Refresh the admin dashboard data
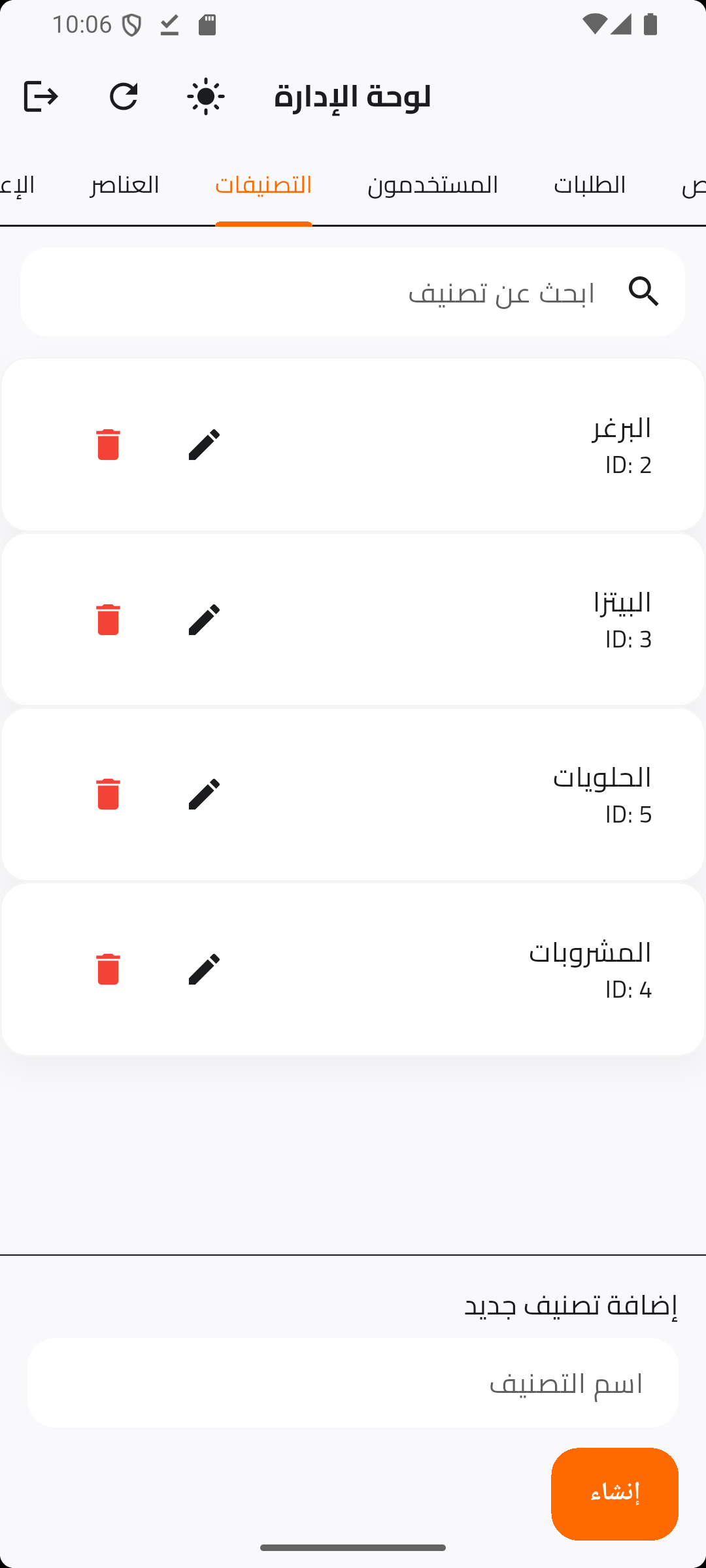This screenshot has width=706, height=1568. (x=124, y=97)
